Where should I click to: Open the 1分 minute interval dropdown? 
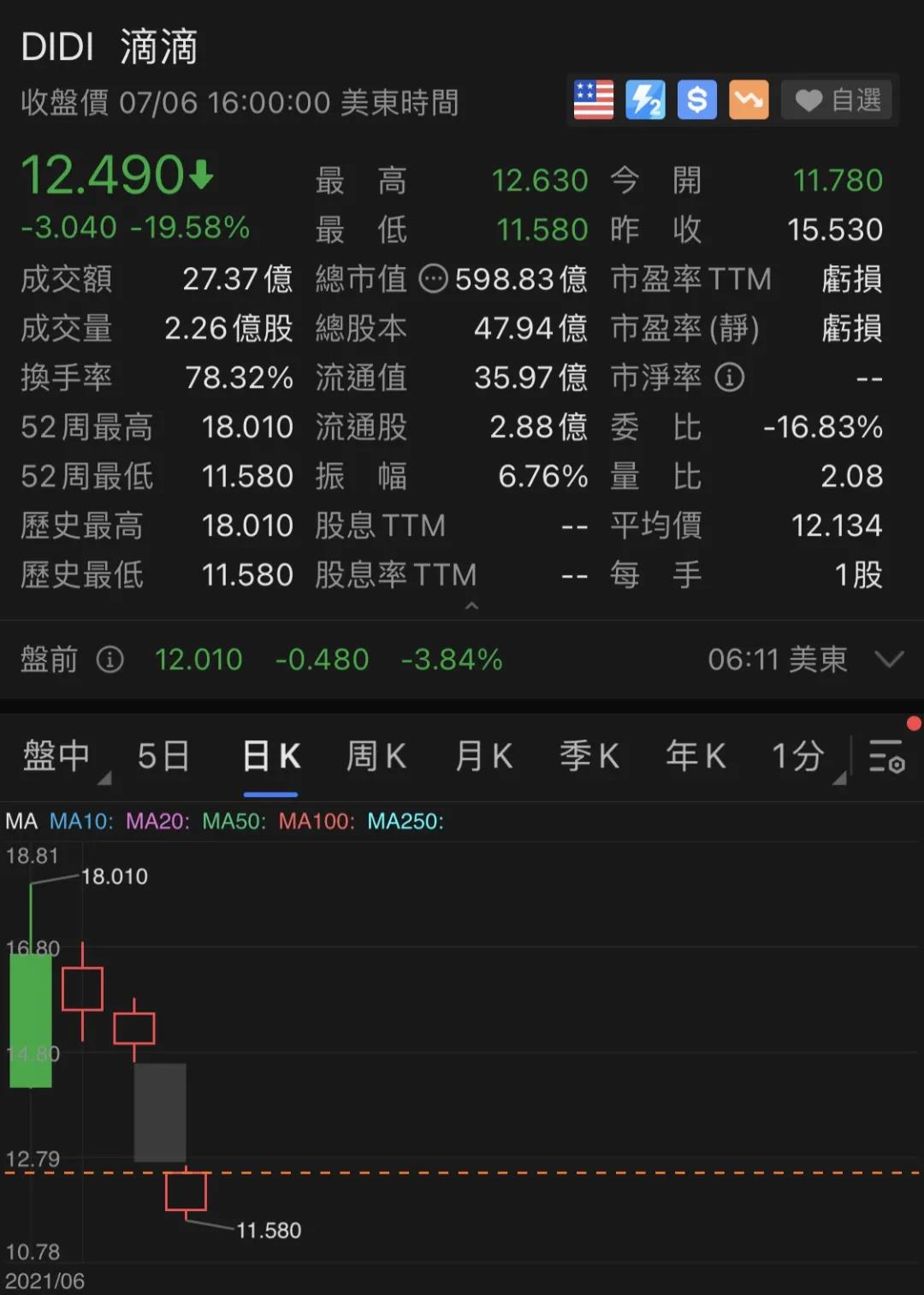coord(800,757)
